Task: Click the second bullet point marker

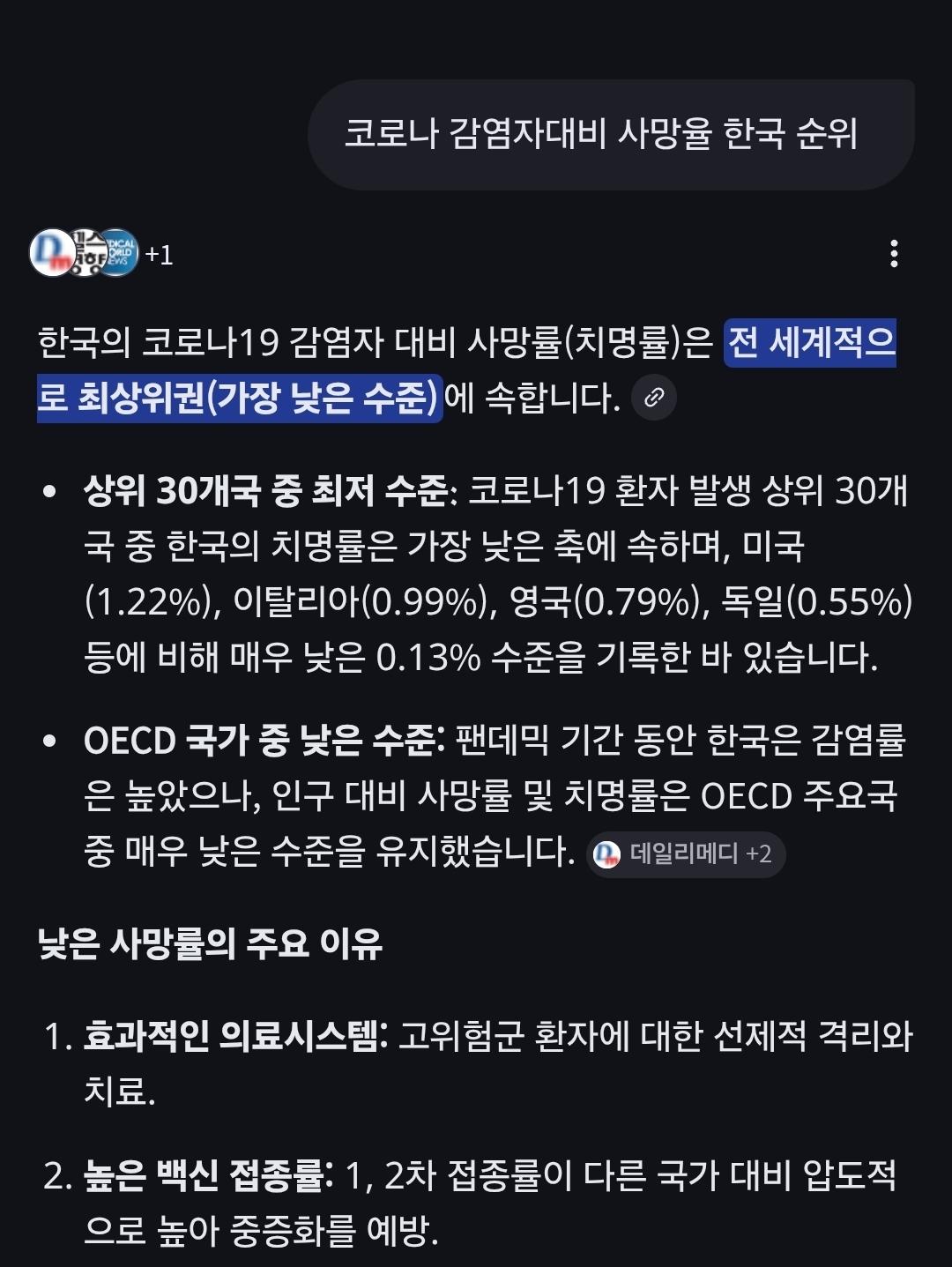Action: click(51, 741)
